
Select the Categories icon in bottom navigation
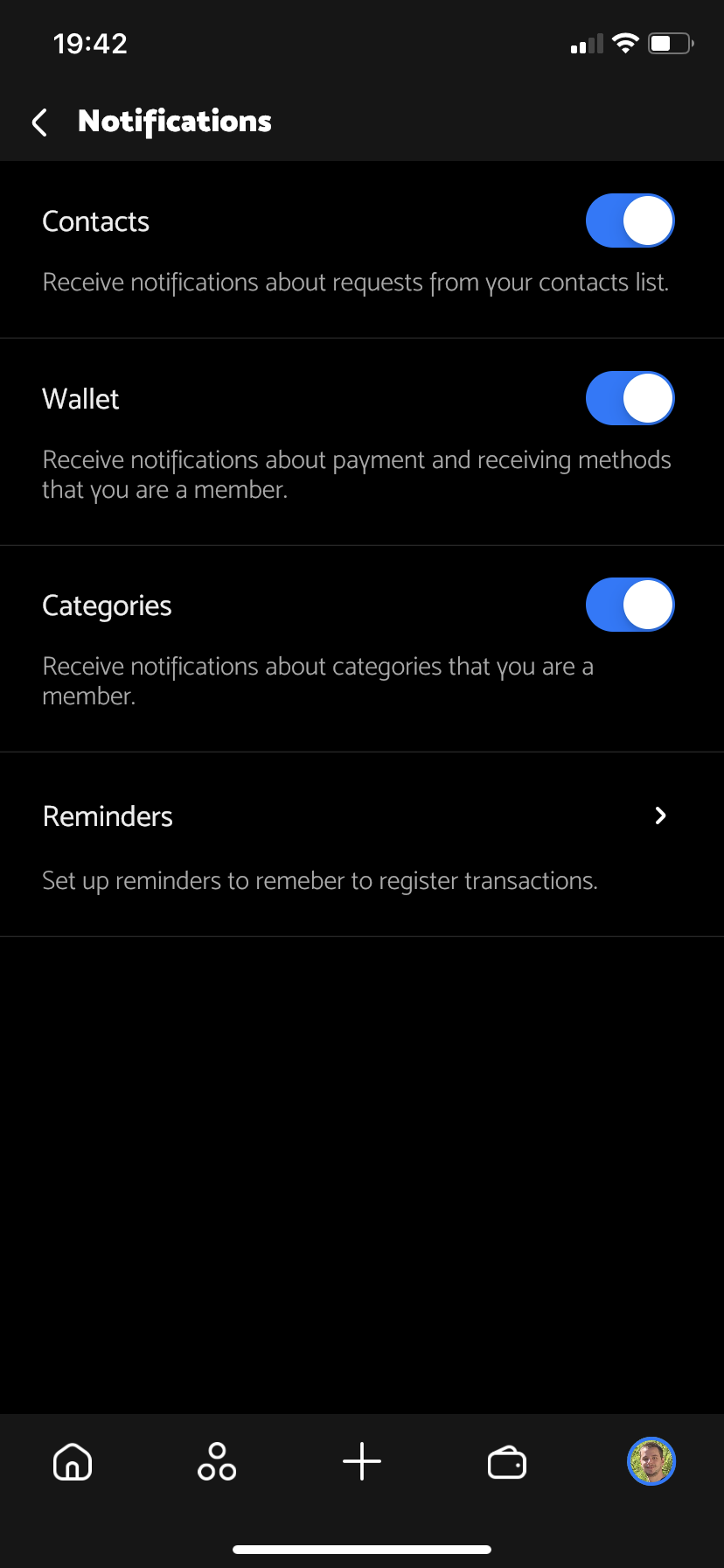pyautogui.click(x=217, y=1461)
